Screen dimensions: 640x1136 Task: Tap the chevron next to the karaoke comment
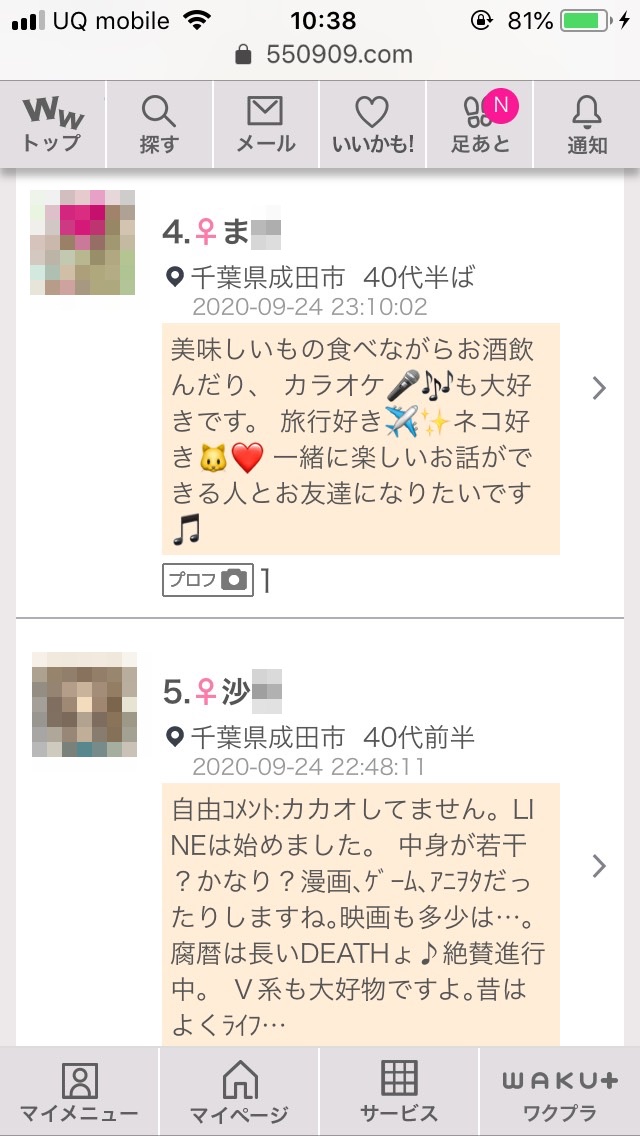(x=599, y=389)
